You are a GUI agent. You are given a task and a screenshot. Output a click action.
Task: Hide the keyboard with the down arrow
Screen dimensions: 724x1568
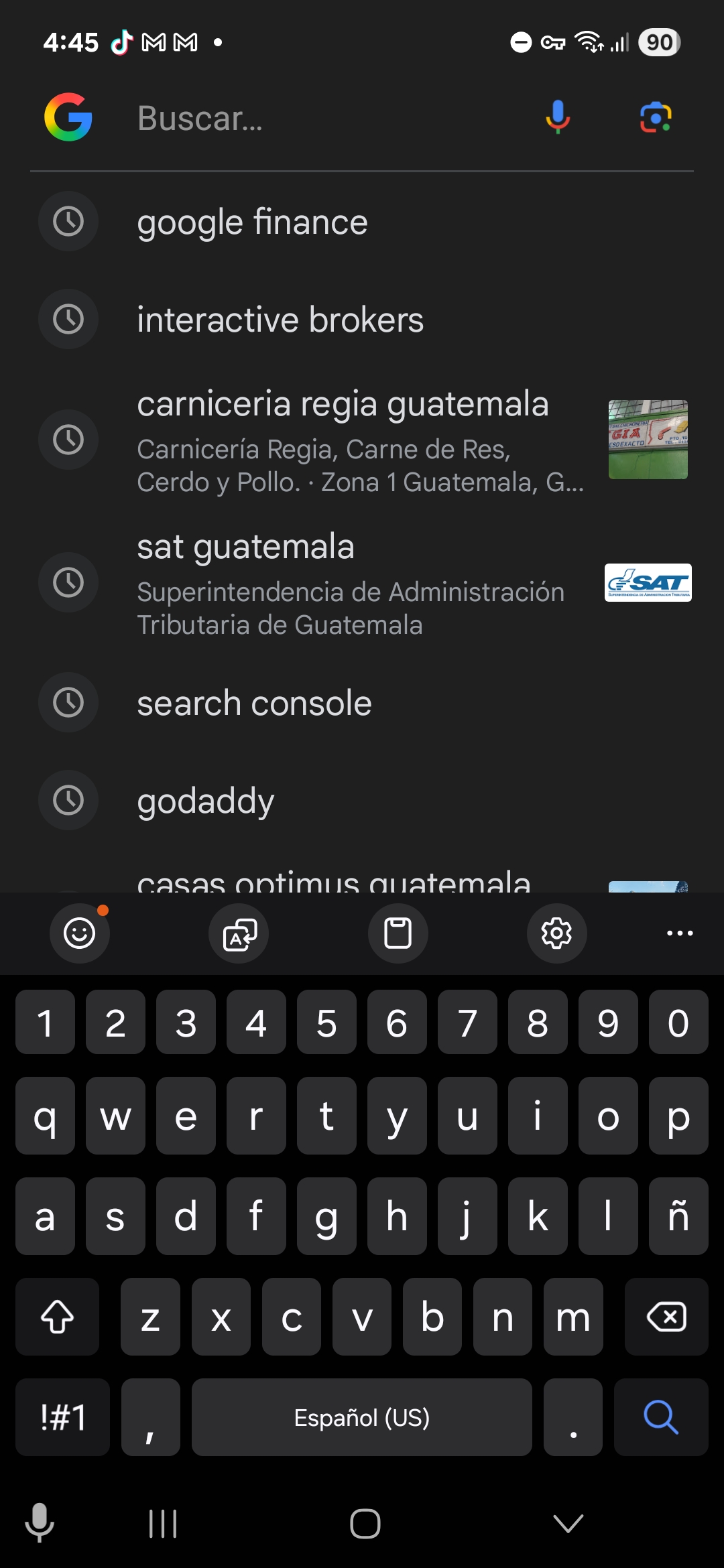(x=568, y=1524)
